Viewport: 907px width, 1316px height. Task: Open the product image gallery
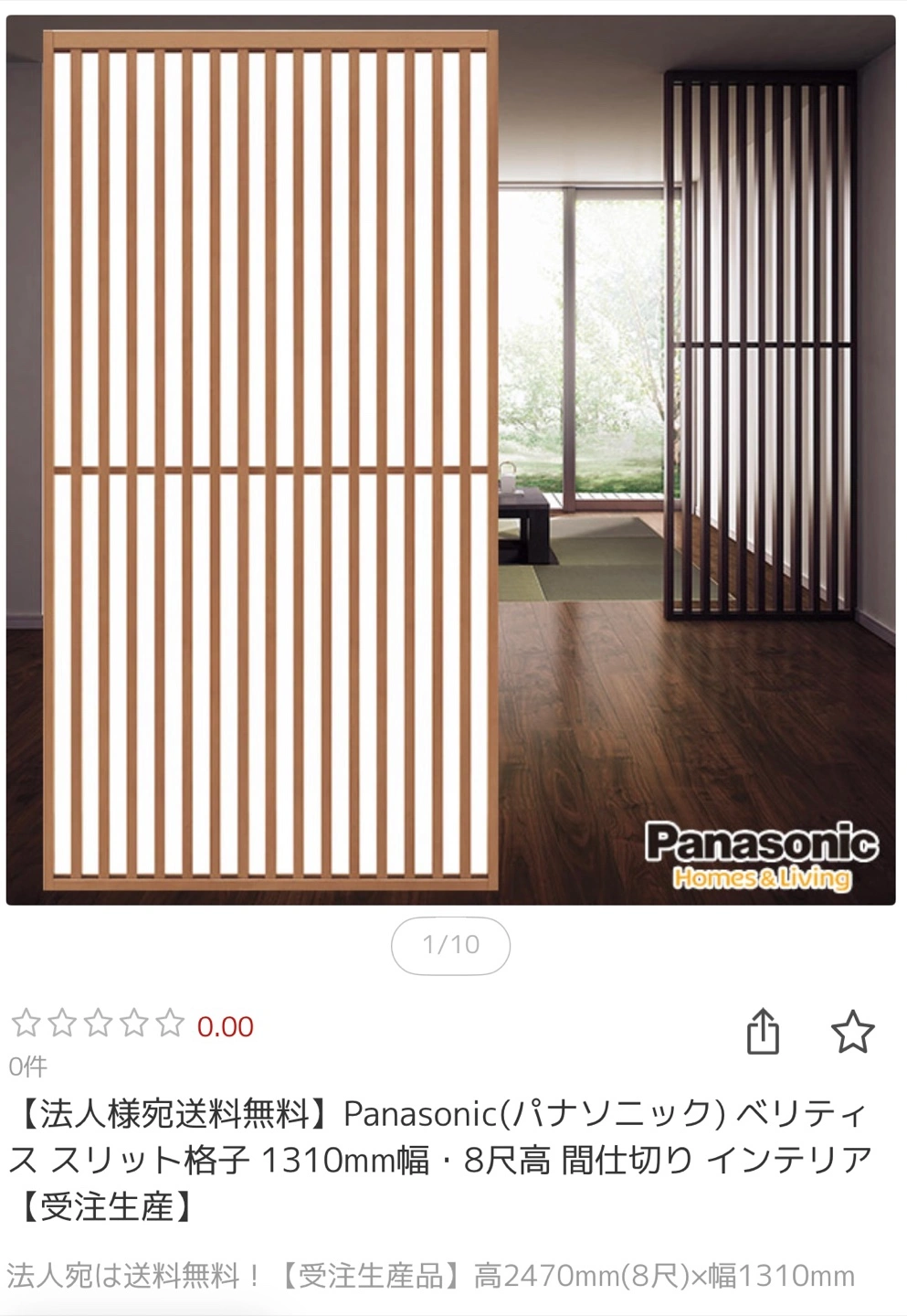pos(451,460)
